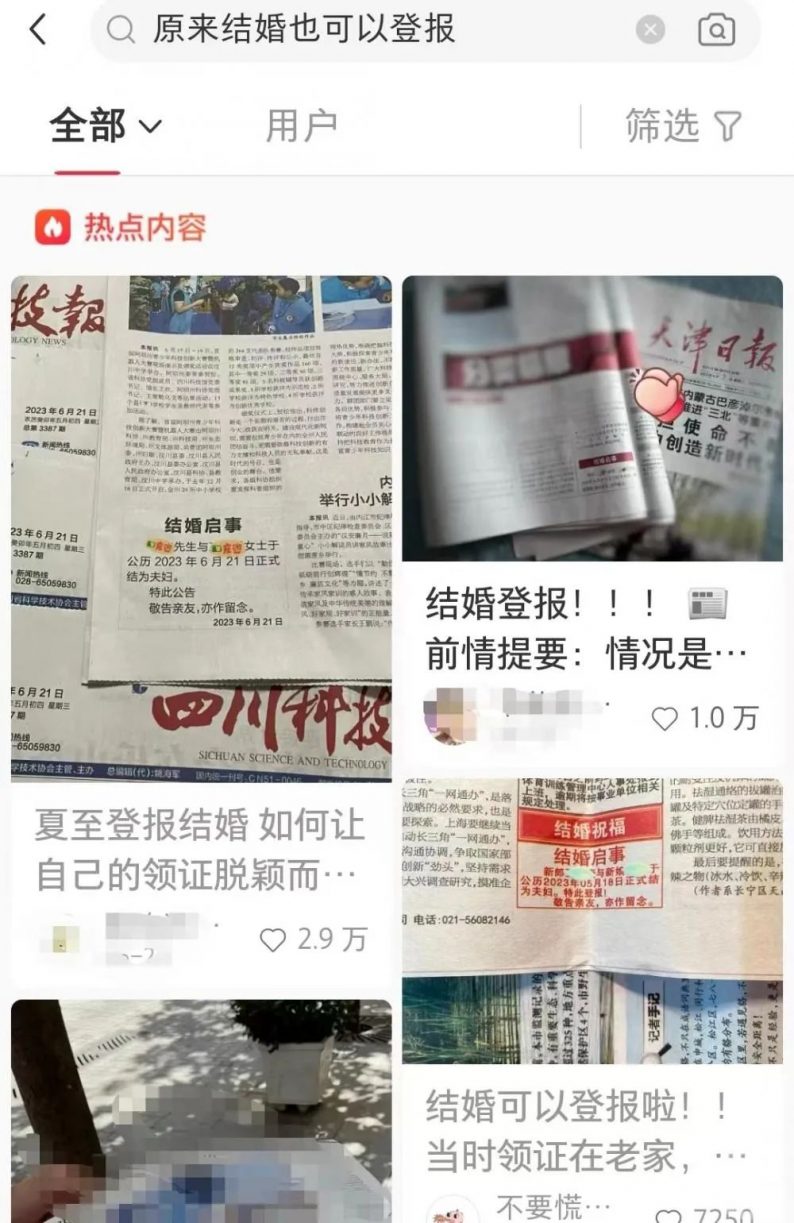The image size is (794, 1223).
Task: Clear the search query text
Action: 650,30
